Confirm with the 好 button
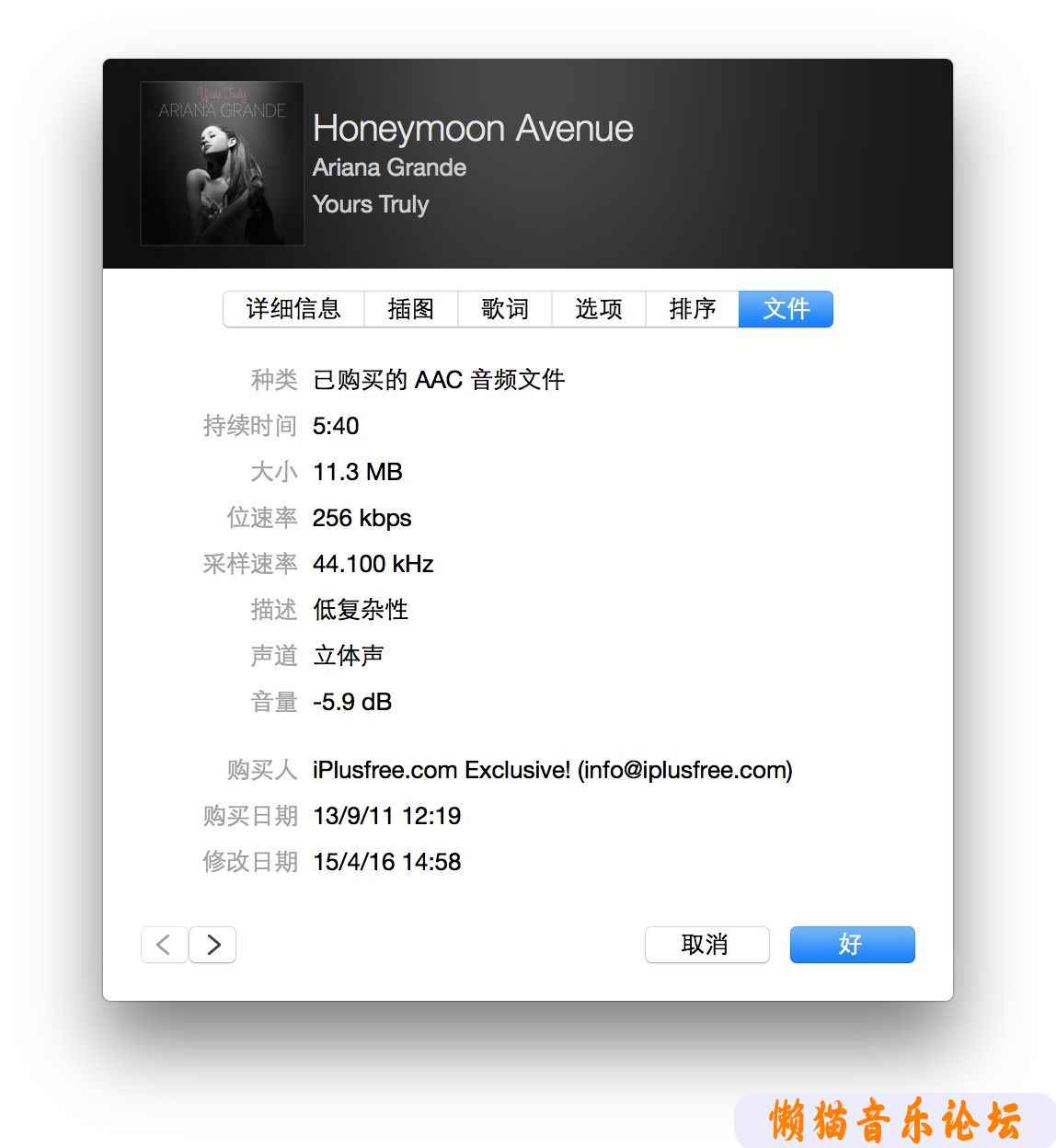 (x=852, y=945)
